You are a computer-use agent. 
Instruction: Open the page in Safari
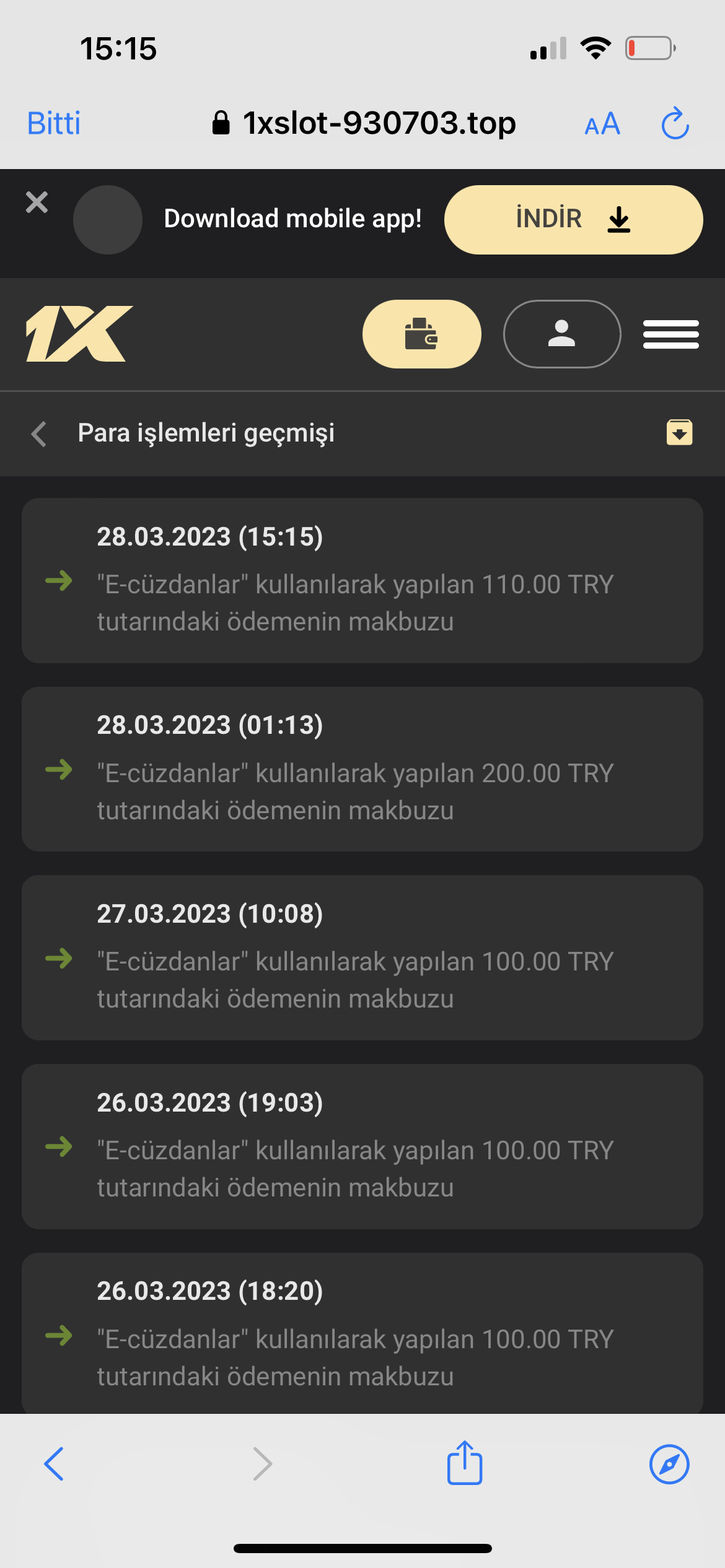coord(669,1464)
